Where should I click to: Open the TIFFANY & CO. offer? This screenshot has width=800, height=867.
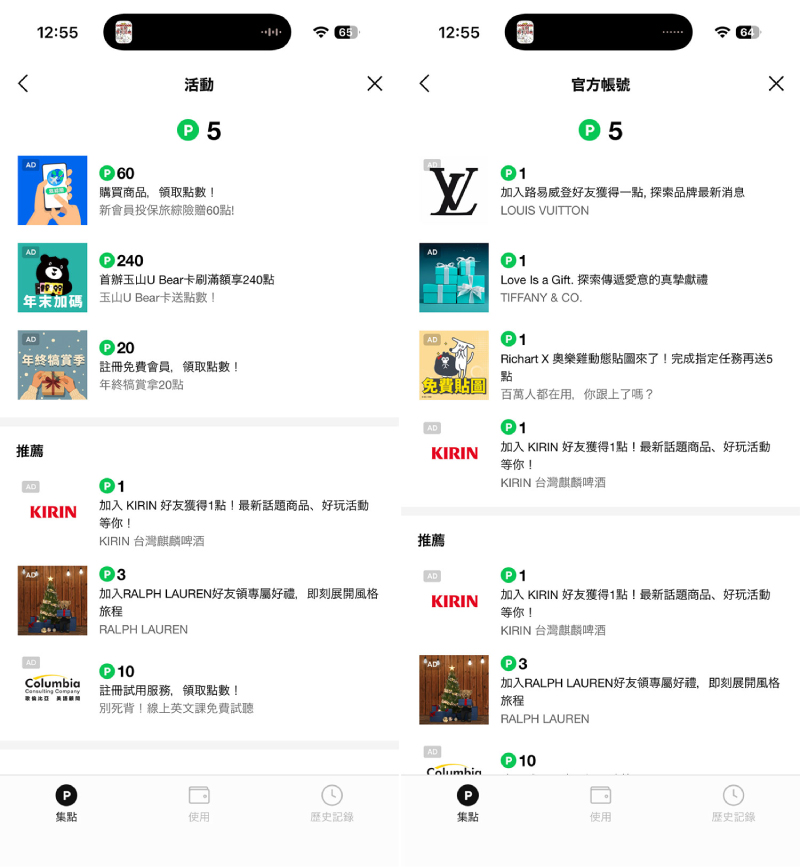pyautogui.click(x=600, y=279)
